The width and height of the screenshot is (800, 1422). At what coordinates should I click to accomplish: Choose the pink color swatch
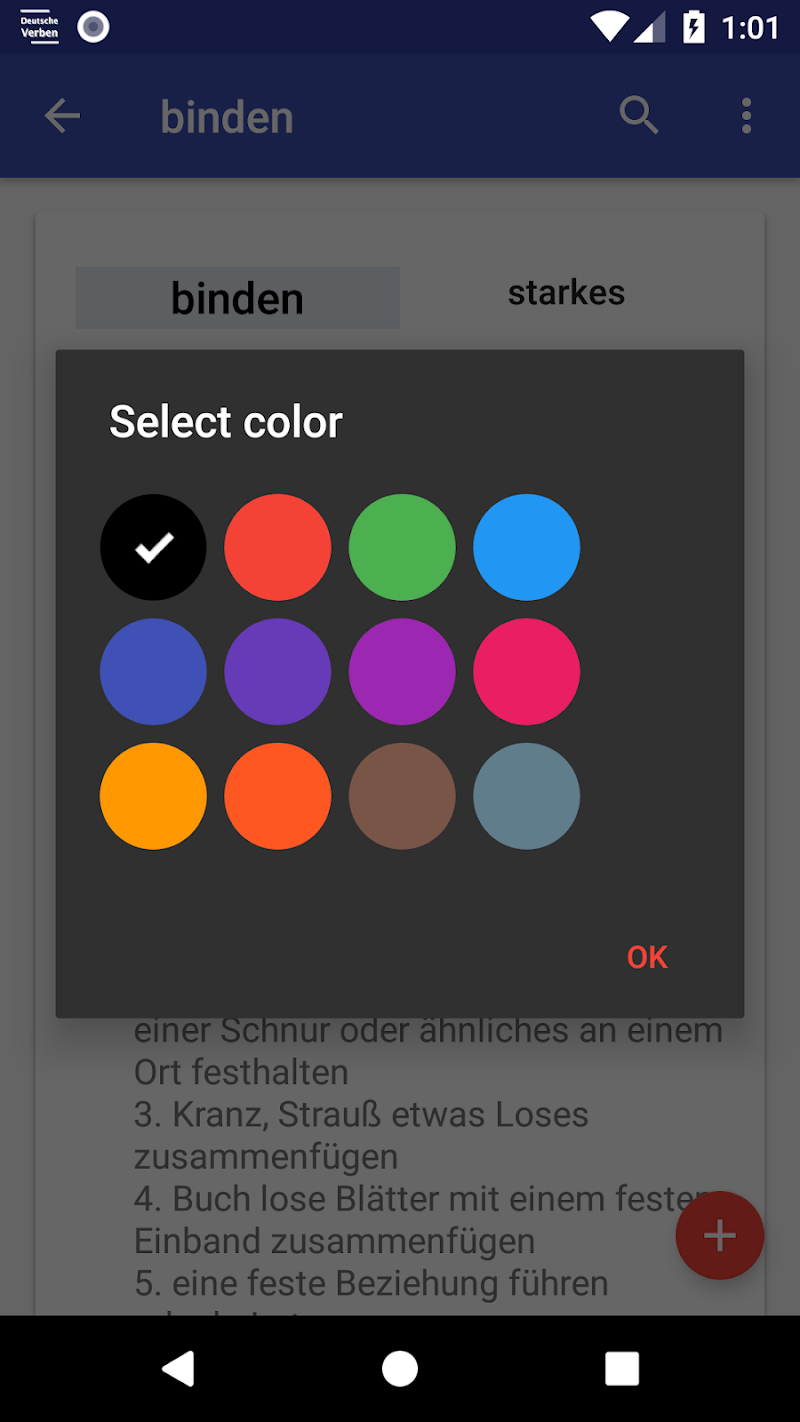pos(526,672)
